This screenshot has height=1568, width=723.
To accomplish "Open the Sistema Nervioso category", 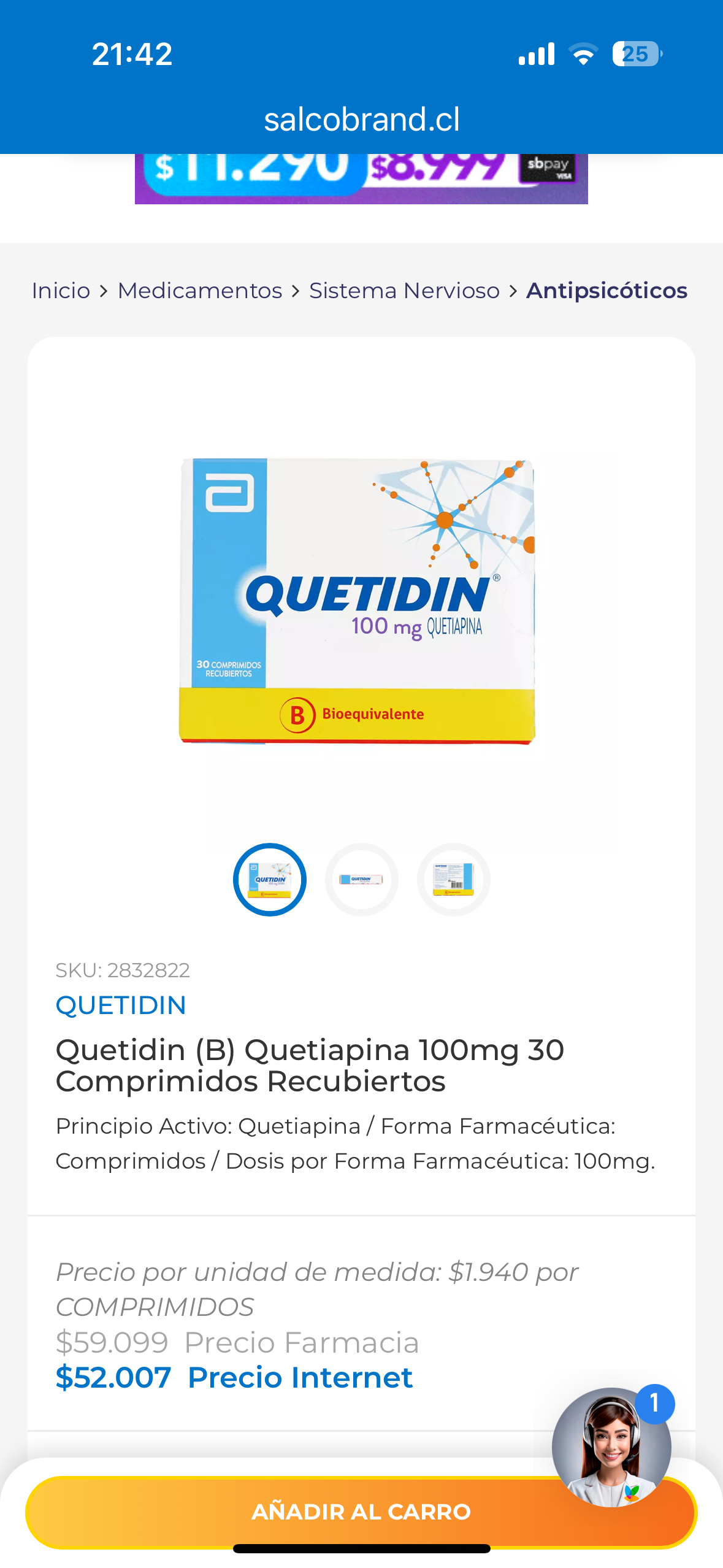I will [x=404, y=290].
